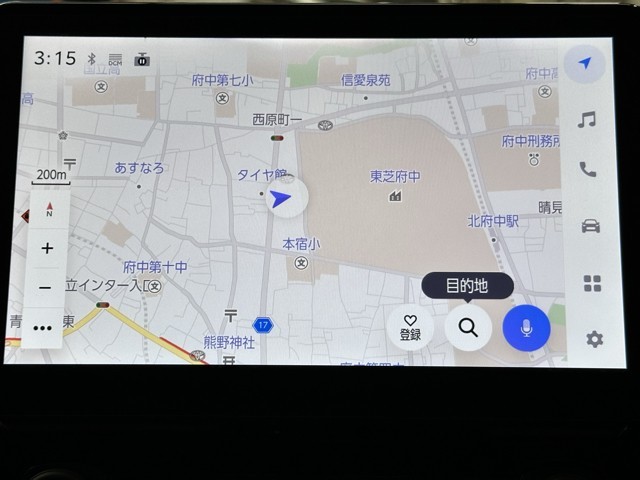Toggle the north-up compass orientation
This screenshot has height=480, width=640.
(48, 210)
